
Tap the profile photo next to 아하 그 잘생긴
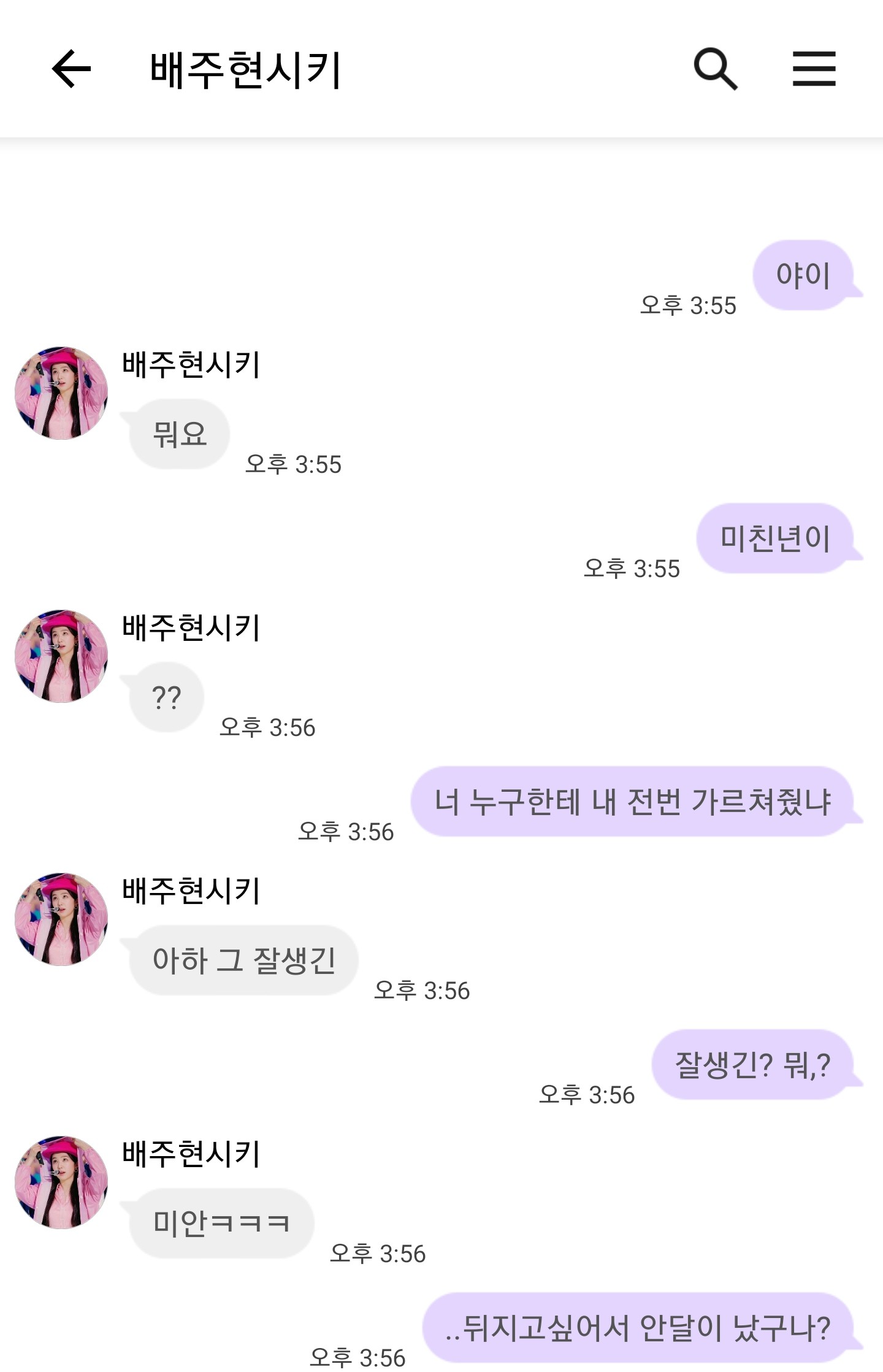61,919
